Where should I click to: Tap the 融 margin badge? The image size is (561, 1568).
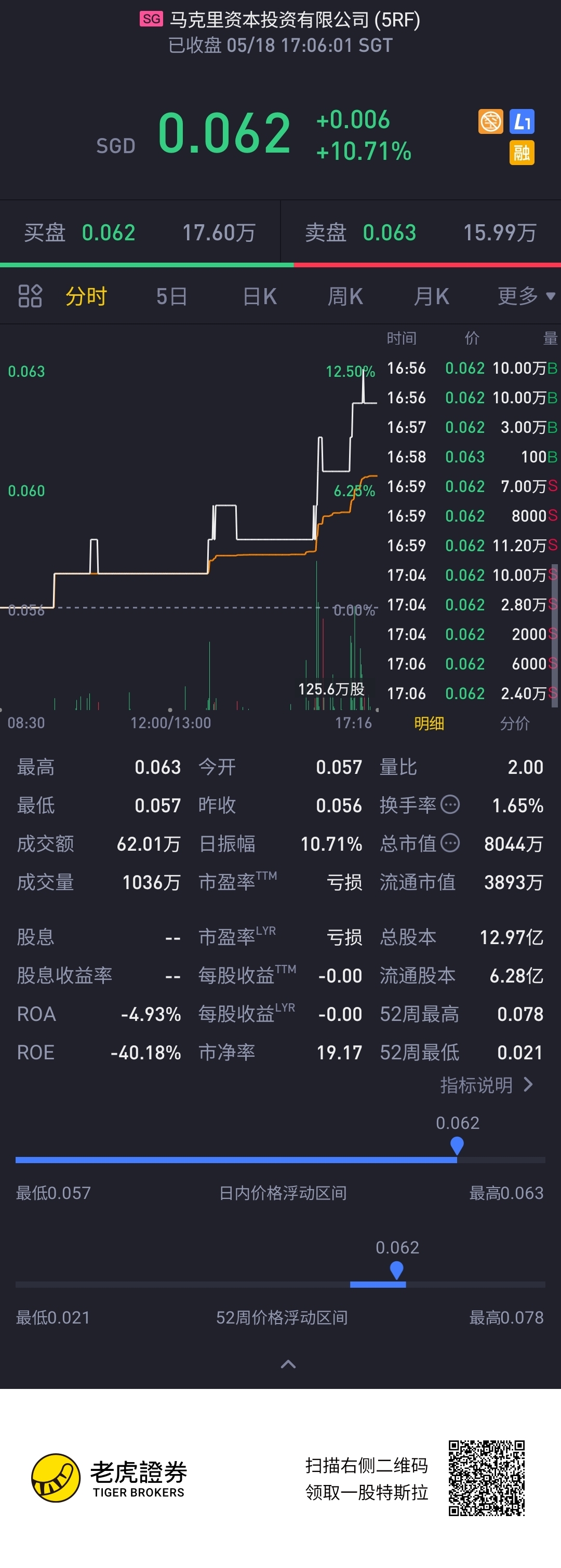pos(522,152)
